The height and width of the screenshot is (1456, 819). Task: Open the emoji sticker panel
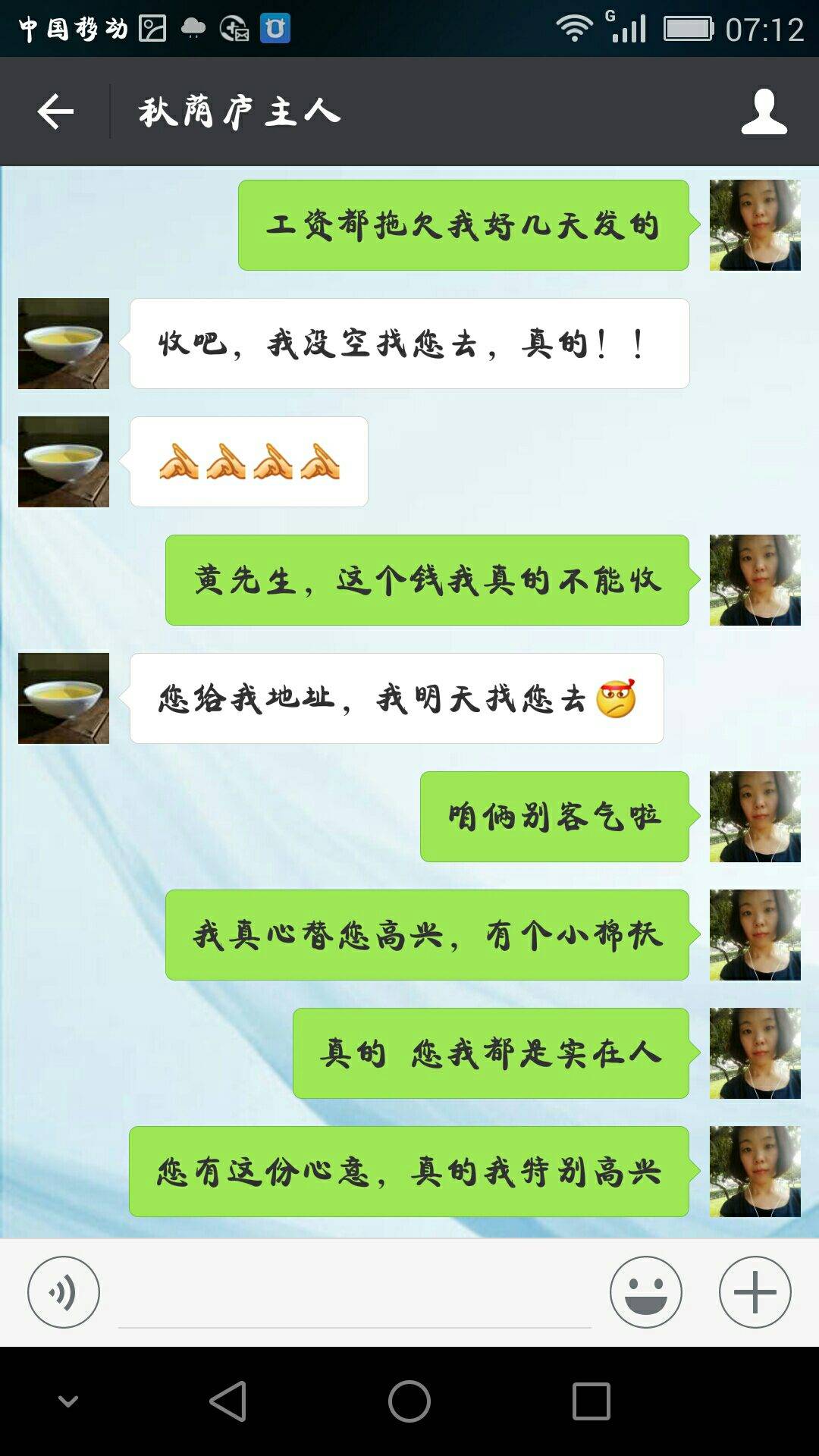645,1291
